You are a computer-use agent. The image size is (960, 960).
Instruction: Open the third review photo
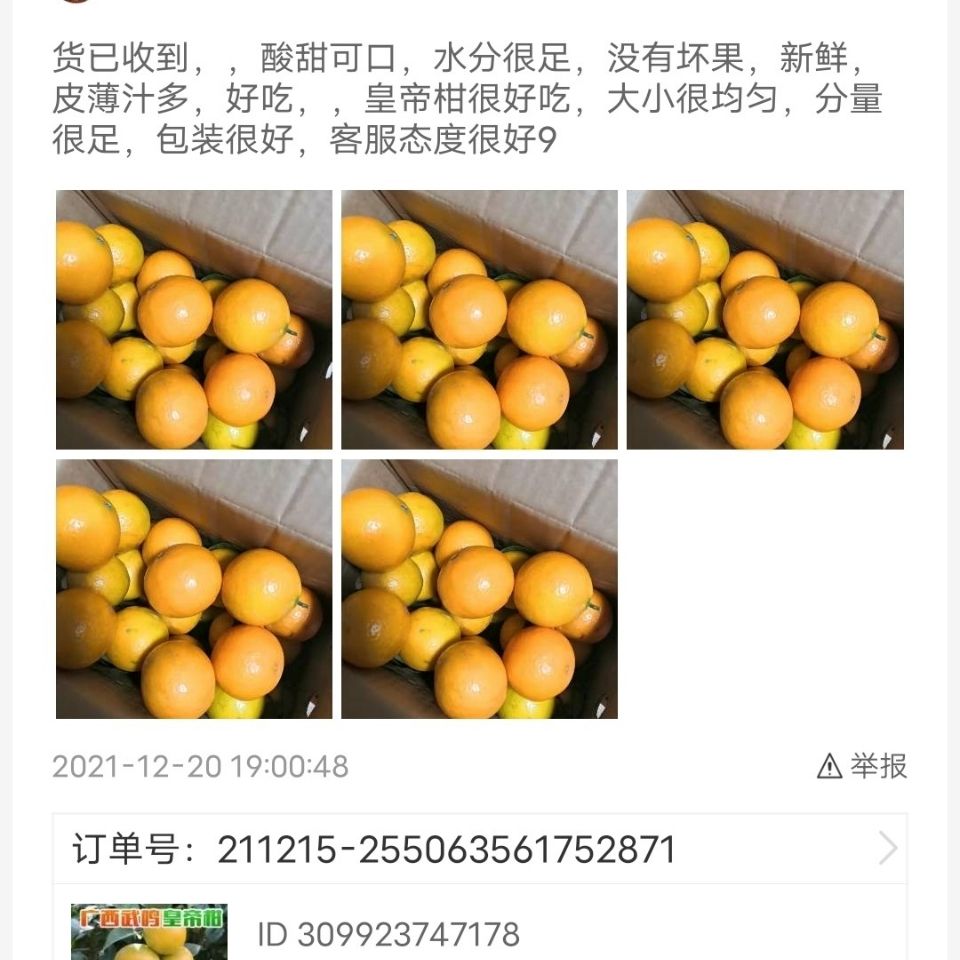[765, 320]
